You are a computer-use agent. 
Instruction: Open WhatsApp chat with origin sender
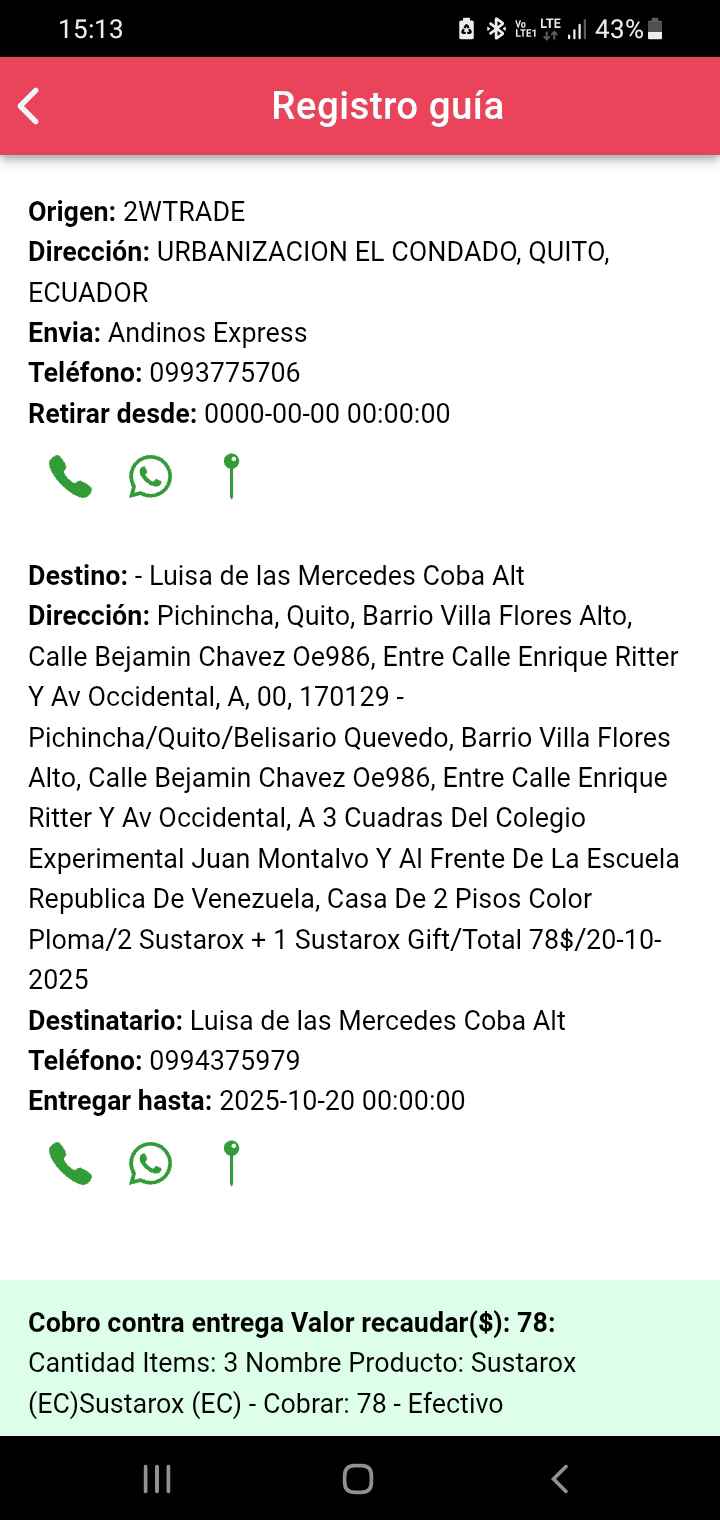point(150,477)
